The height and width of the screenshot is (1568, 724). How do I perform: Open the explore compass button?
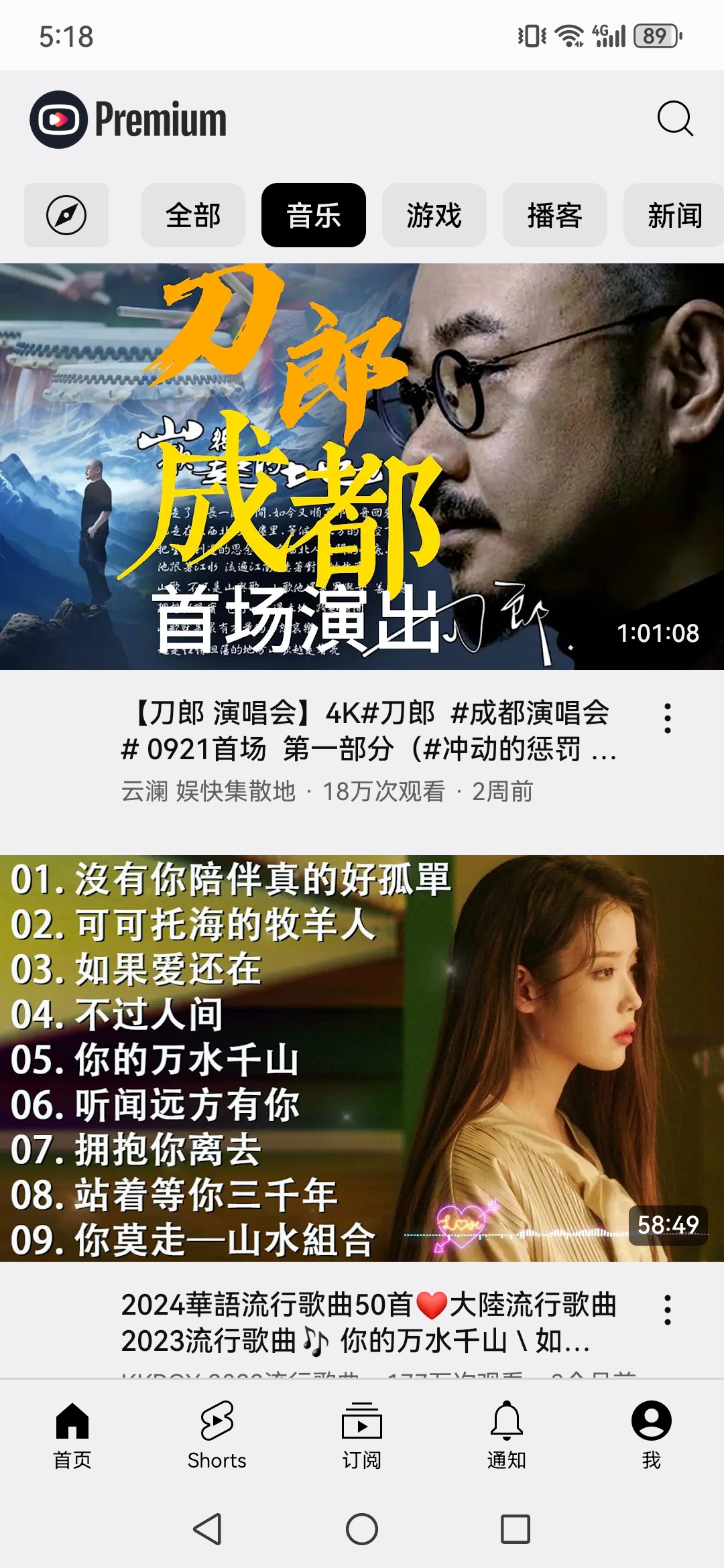66,215
